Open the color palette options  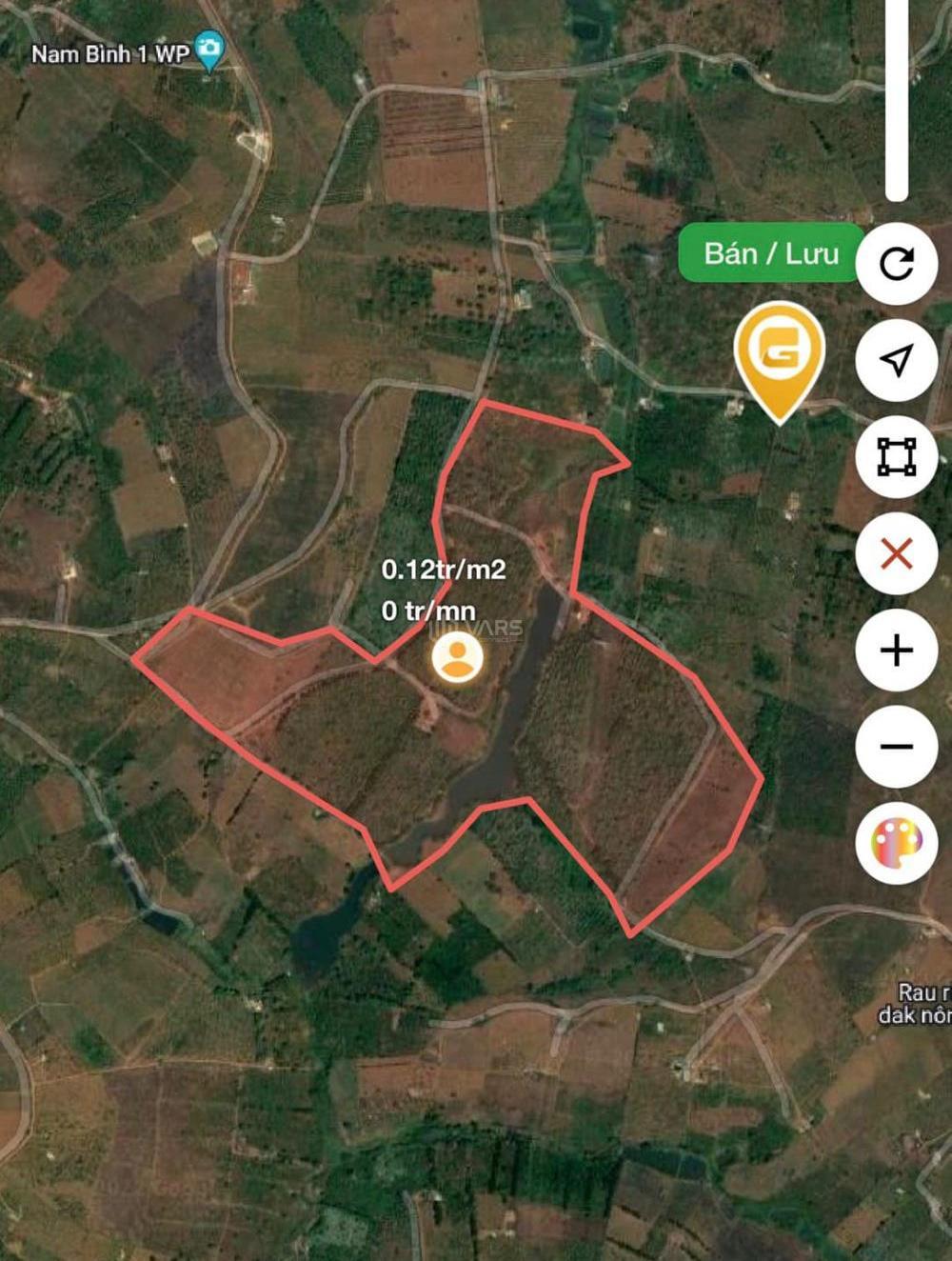[x=896, y=844]
